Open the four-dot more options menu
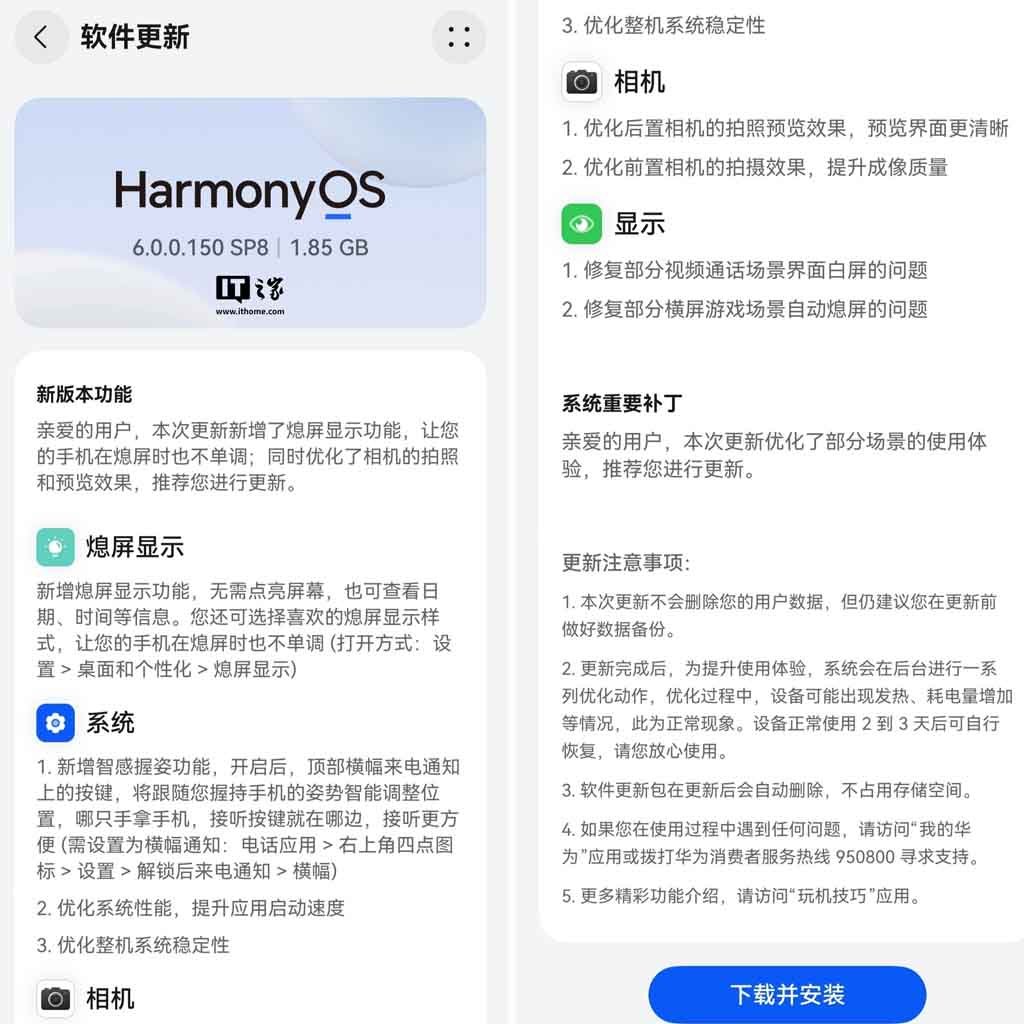This screenshot has width=1024, height=1024. pos(459,38)
